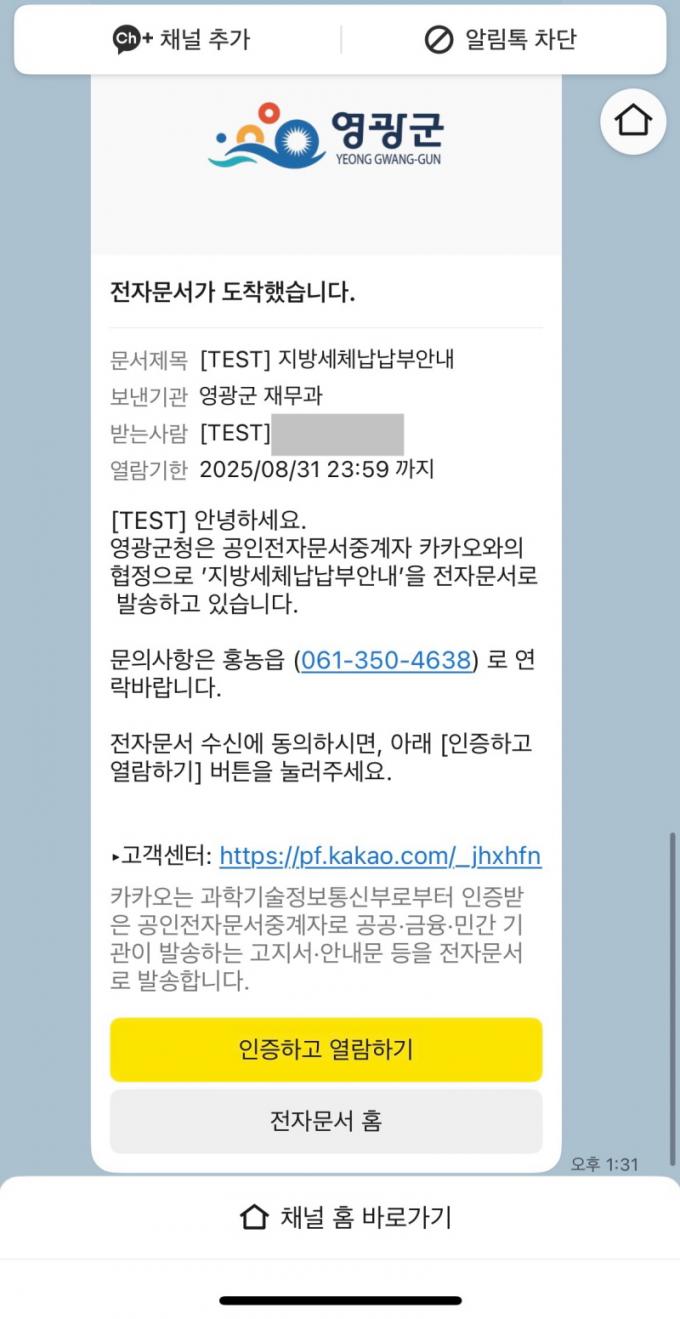This screenshot has height=1319, width=680.
Task: Open the round home icon button
Action: (632, 121)
